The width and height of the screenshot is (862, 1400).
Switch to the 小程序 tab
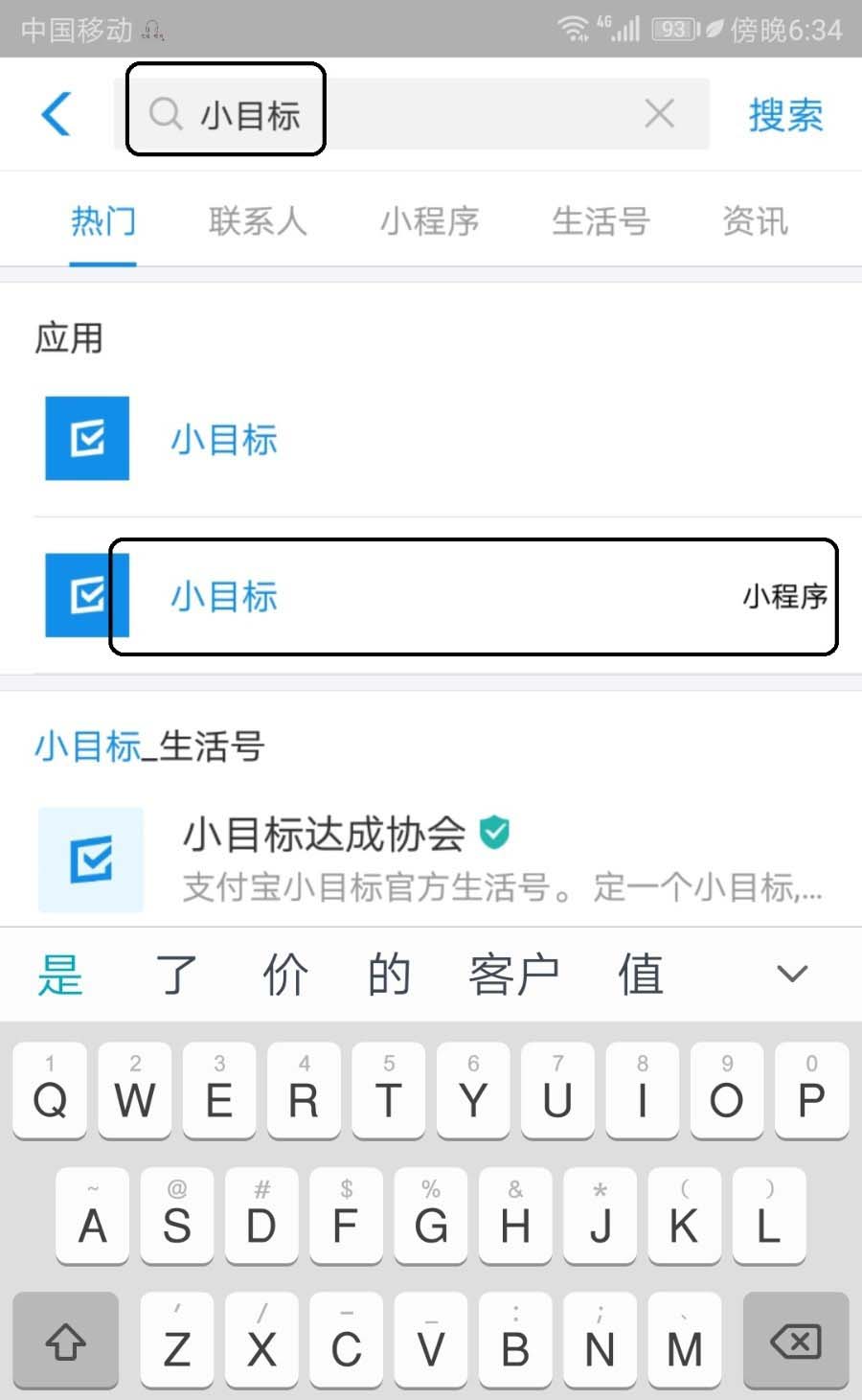click(429, 221)
